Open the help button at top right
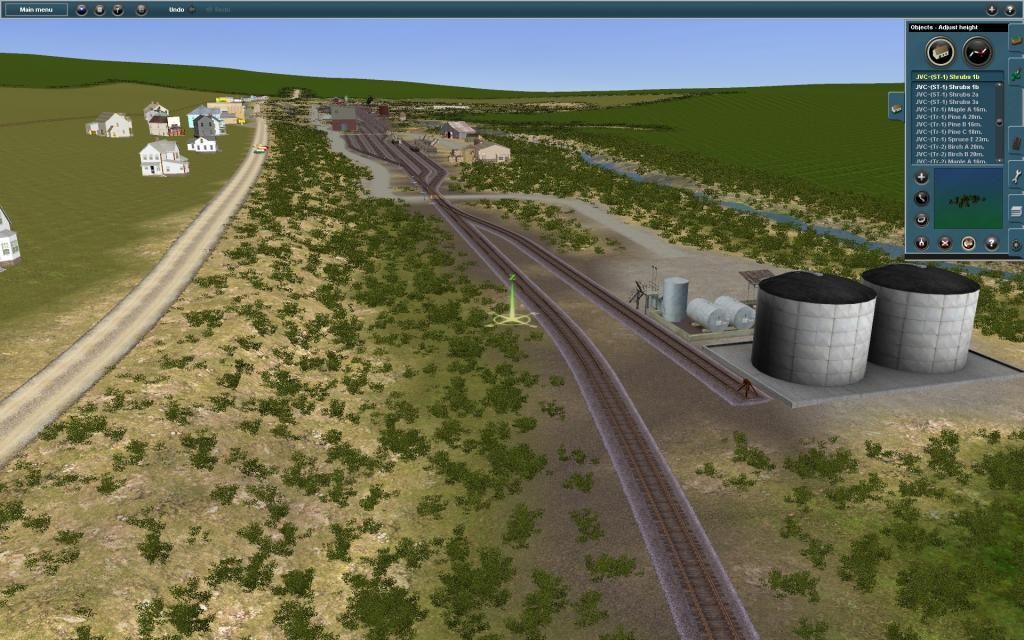 click(x=1009, y=9)
